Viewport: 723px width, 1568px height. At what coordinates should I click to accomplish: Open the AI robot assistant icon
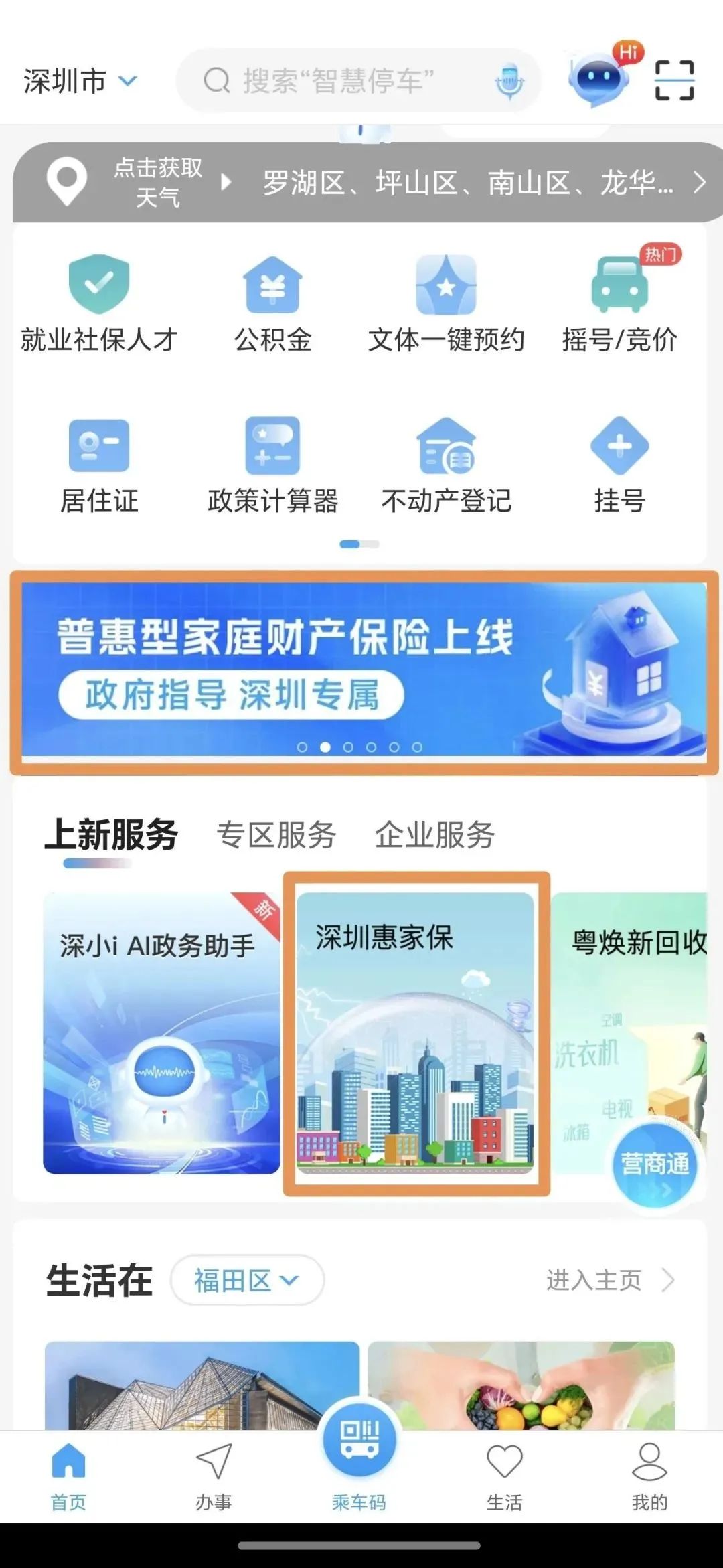599,79
